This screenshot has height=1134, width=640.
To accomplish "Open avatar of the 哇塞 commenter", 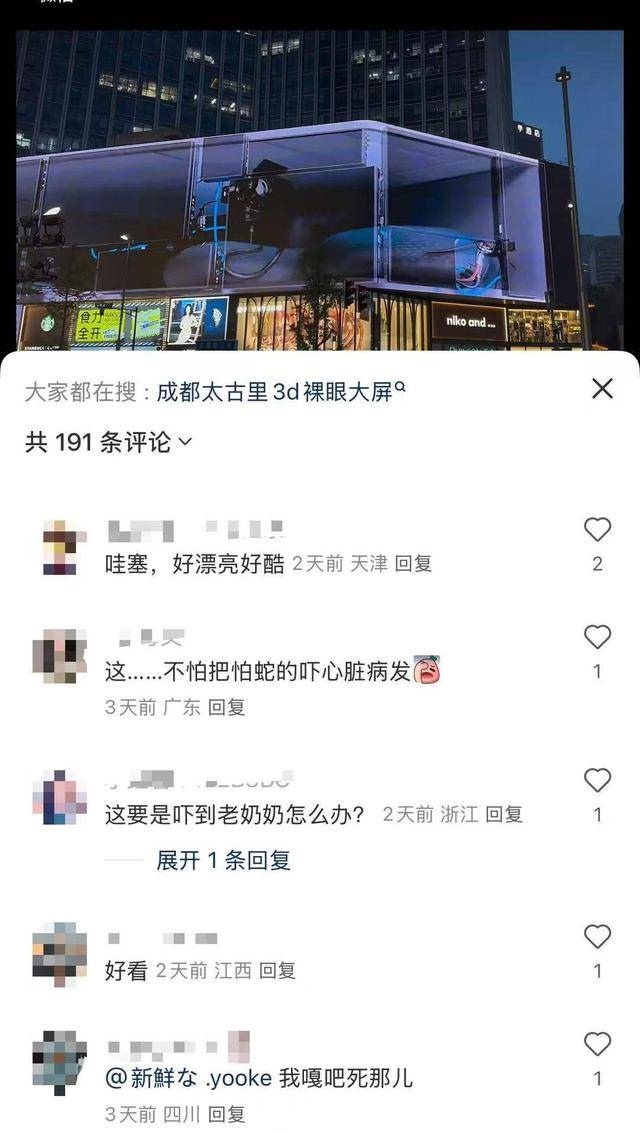I will 59,547.
